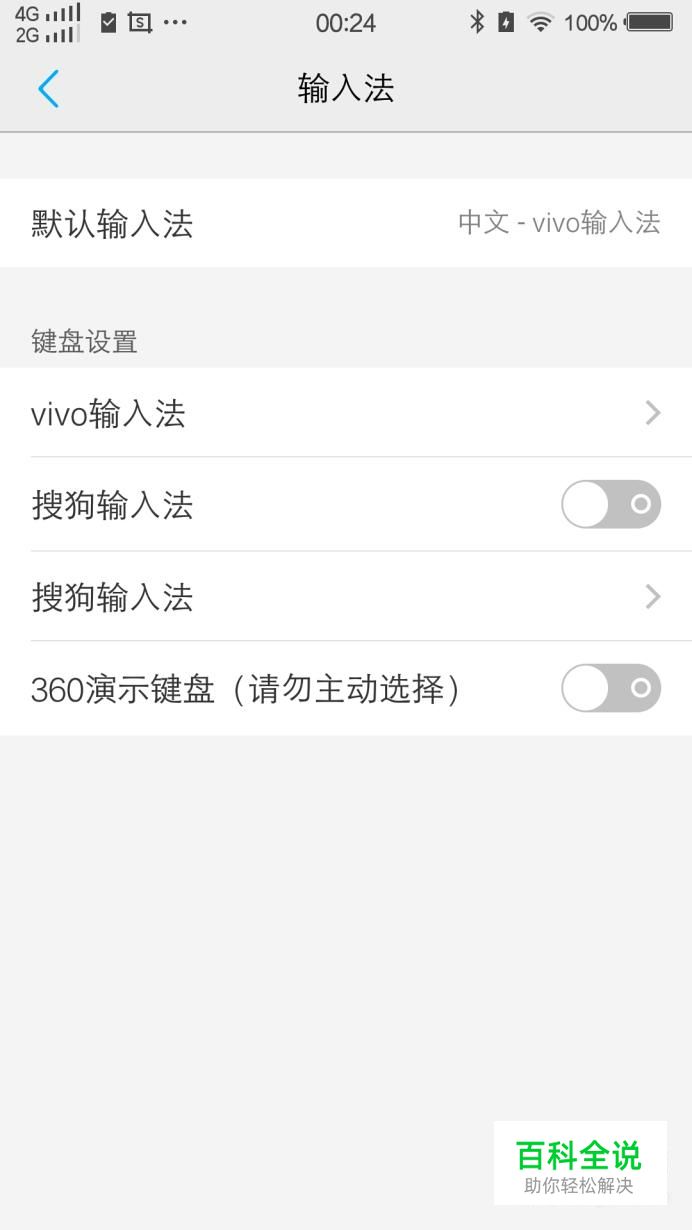This screenshot has width=692, height=1230.
Task: Open the 默认输入法 setting
Action: (346, 223)
